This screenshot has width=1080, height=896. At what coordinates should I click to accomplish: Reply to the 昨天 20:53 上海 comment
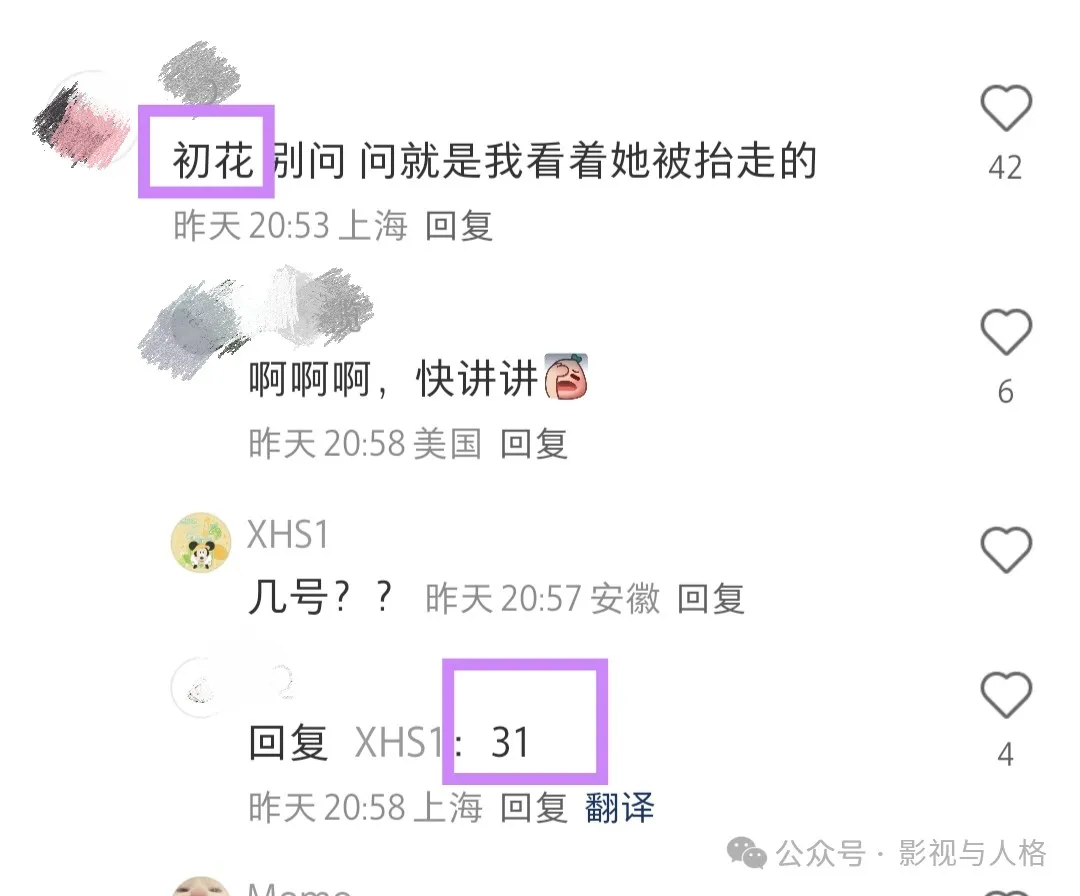click(x=459, y=226)
